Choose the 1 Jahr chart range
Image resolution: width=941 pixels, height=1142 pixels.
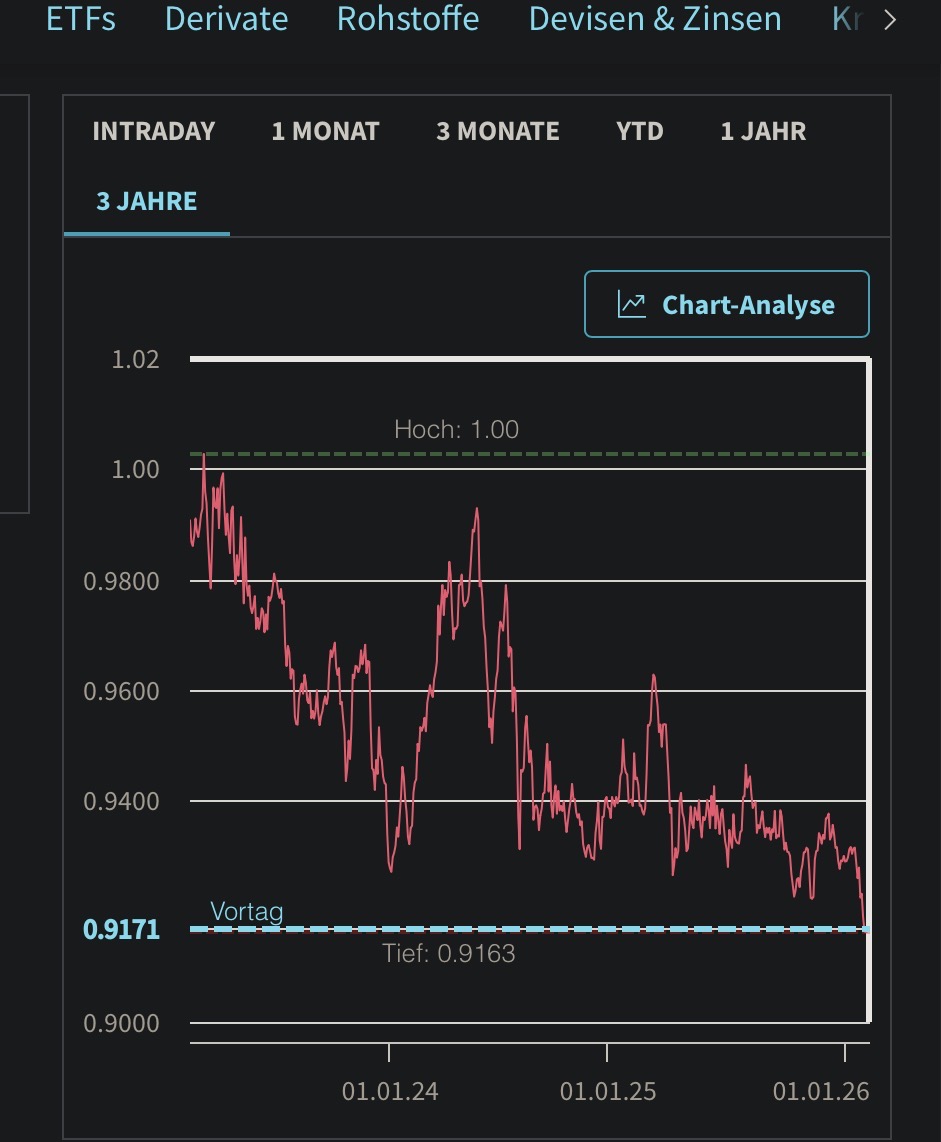pyautogui.click(x=763, y=131)
